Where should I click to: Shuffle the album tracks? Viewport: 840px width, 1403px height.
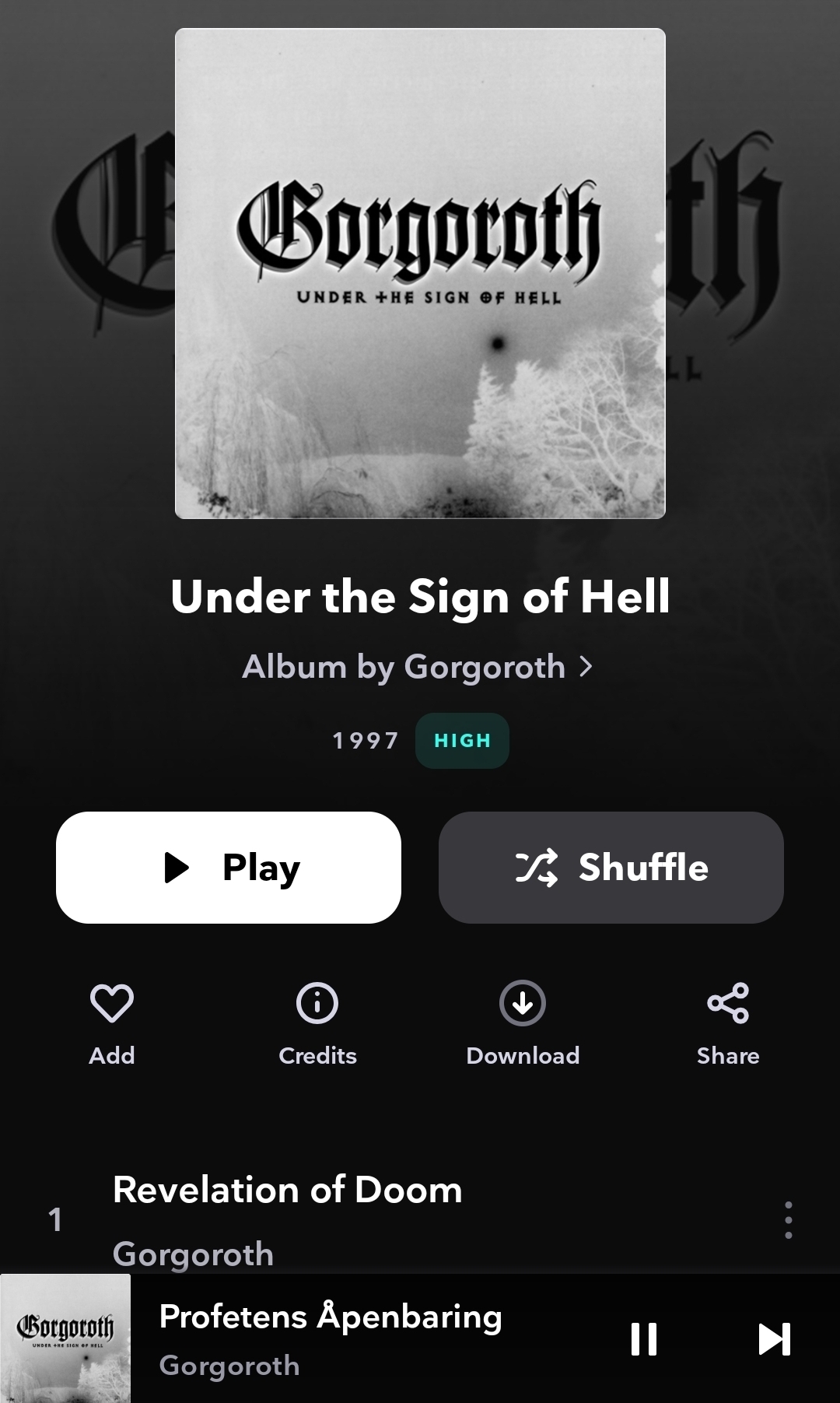(611, 867)
